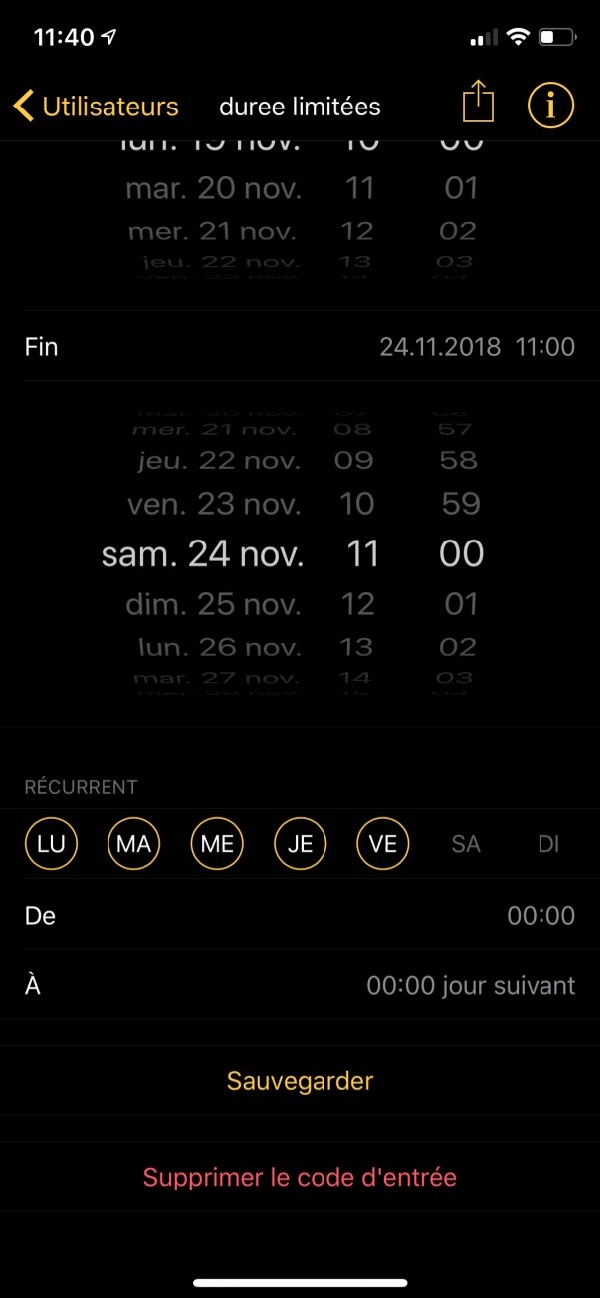
Task: Deselect the MA day
Action: [x=133, y=844]
